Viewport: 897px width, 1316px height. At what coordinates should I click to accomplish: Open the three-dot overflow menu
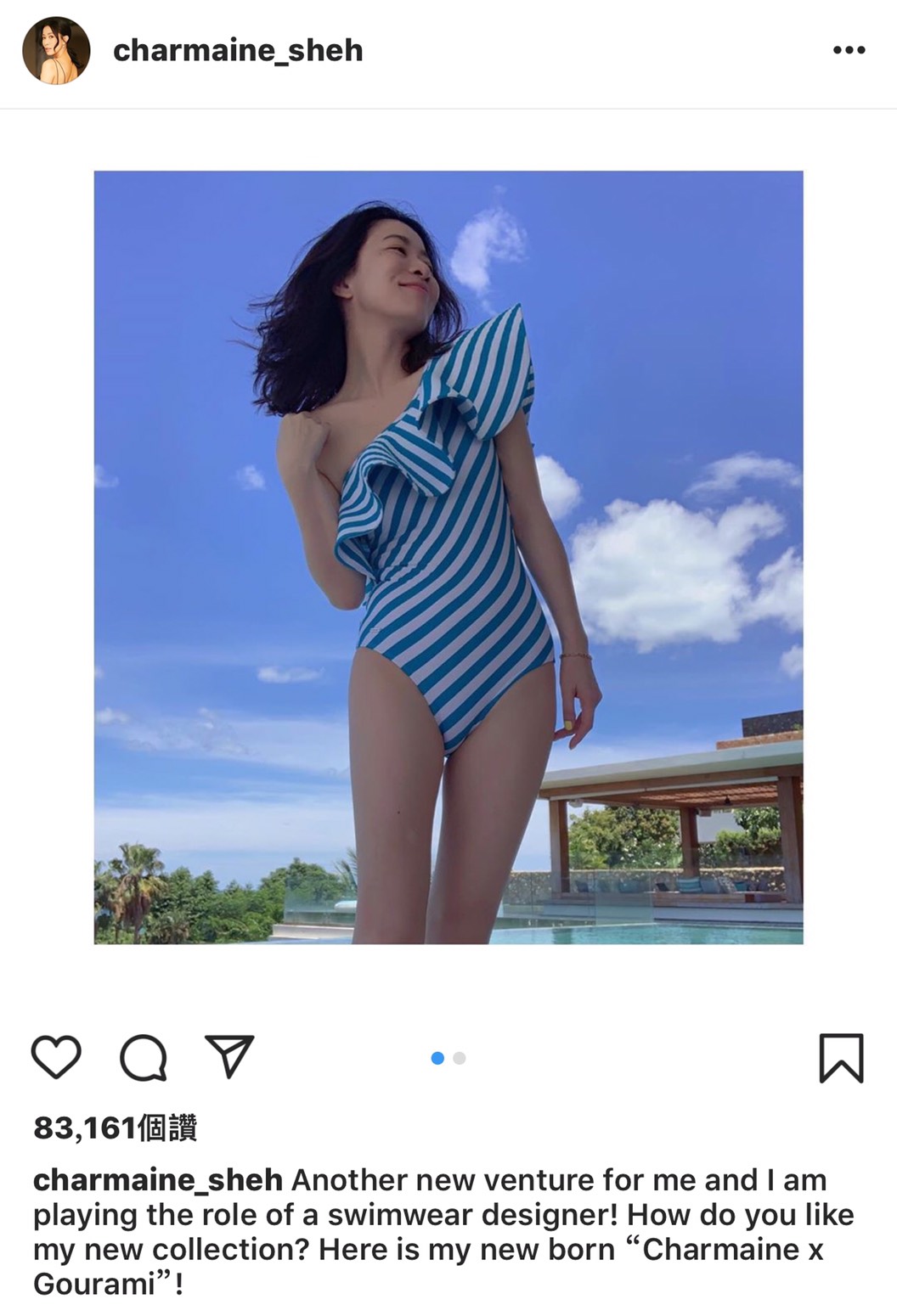click(849, 51)
